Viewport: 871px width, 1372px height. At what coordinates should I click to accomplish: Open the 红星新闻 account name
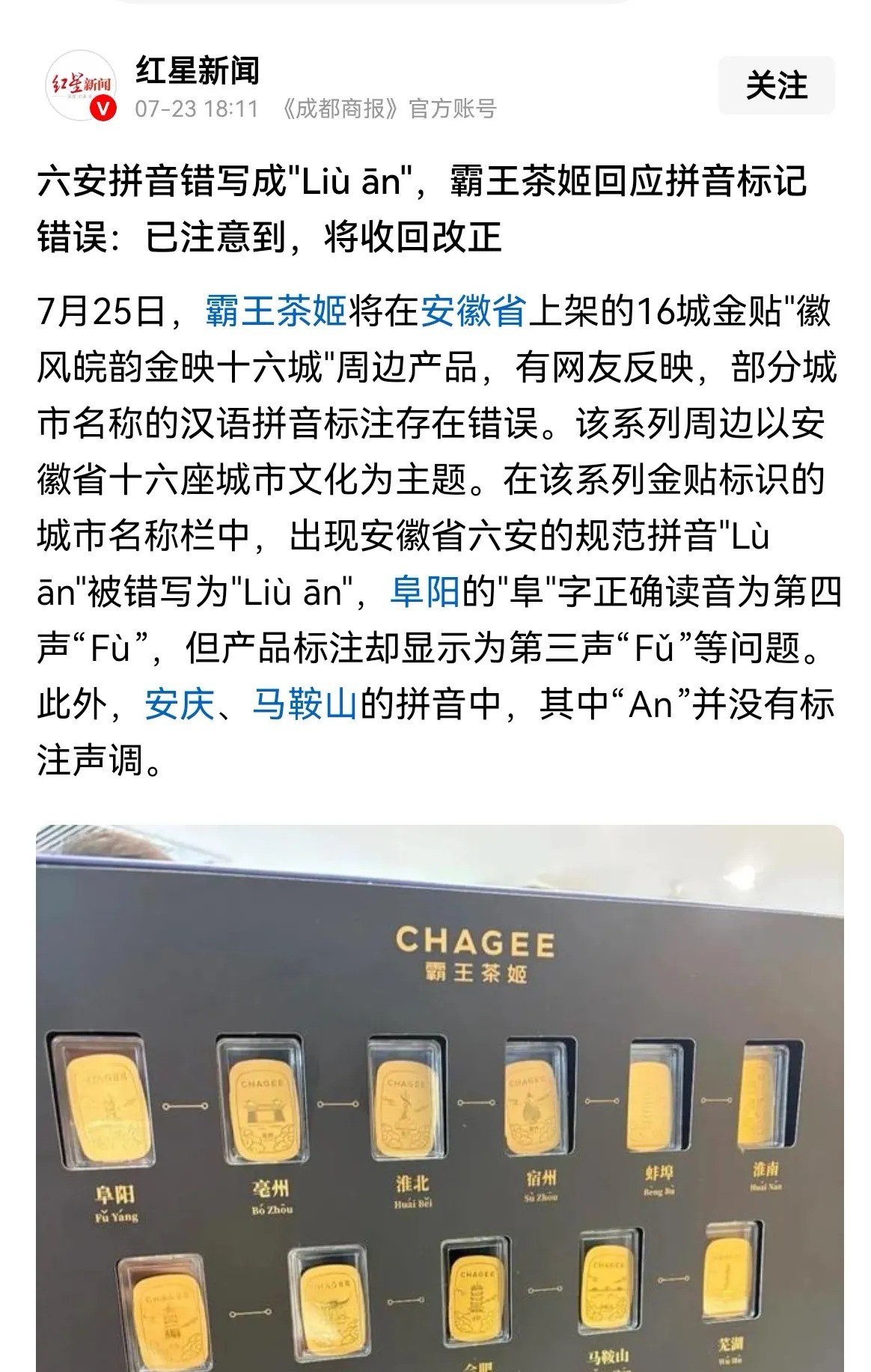(198, 71)
